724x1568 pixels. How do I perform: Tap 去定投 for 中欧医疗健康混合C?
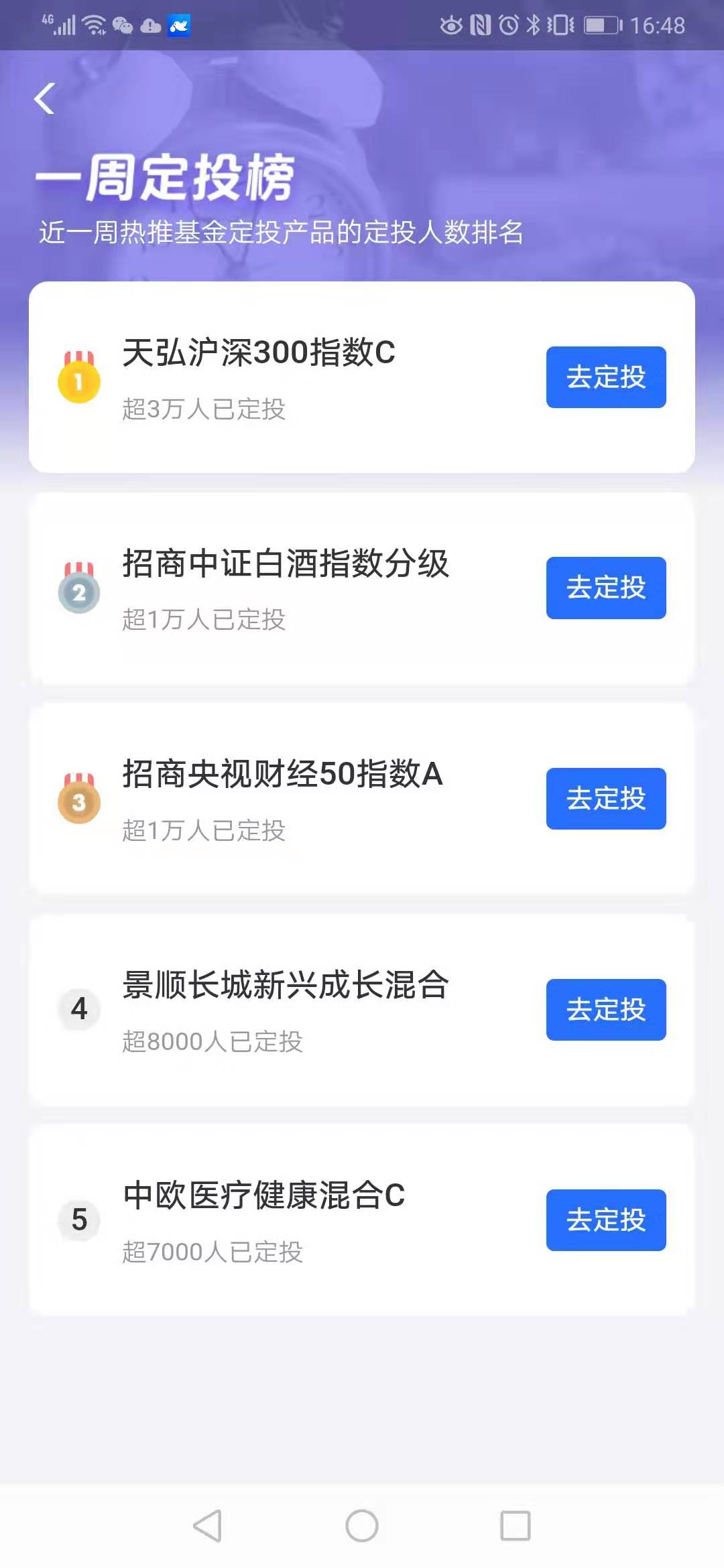tap(605, 1220)
